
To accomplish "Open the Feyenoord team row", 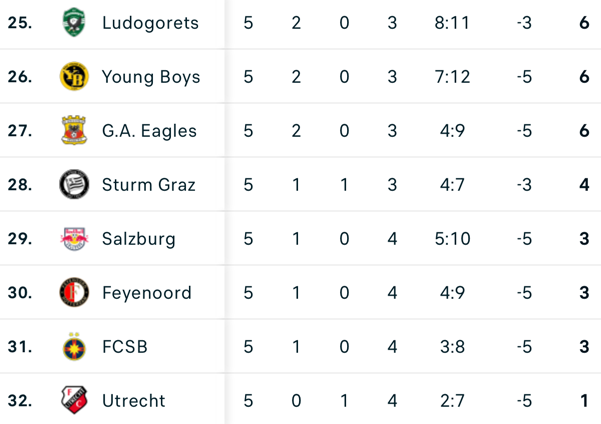I will coord(146,292).
